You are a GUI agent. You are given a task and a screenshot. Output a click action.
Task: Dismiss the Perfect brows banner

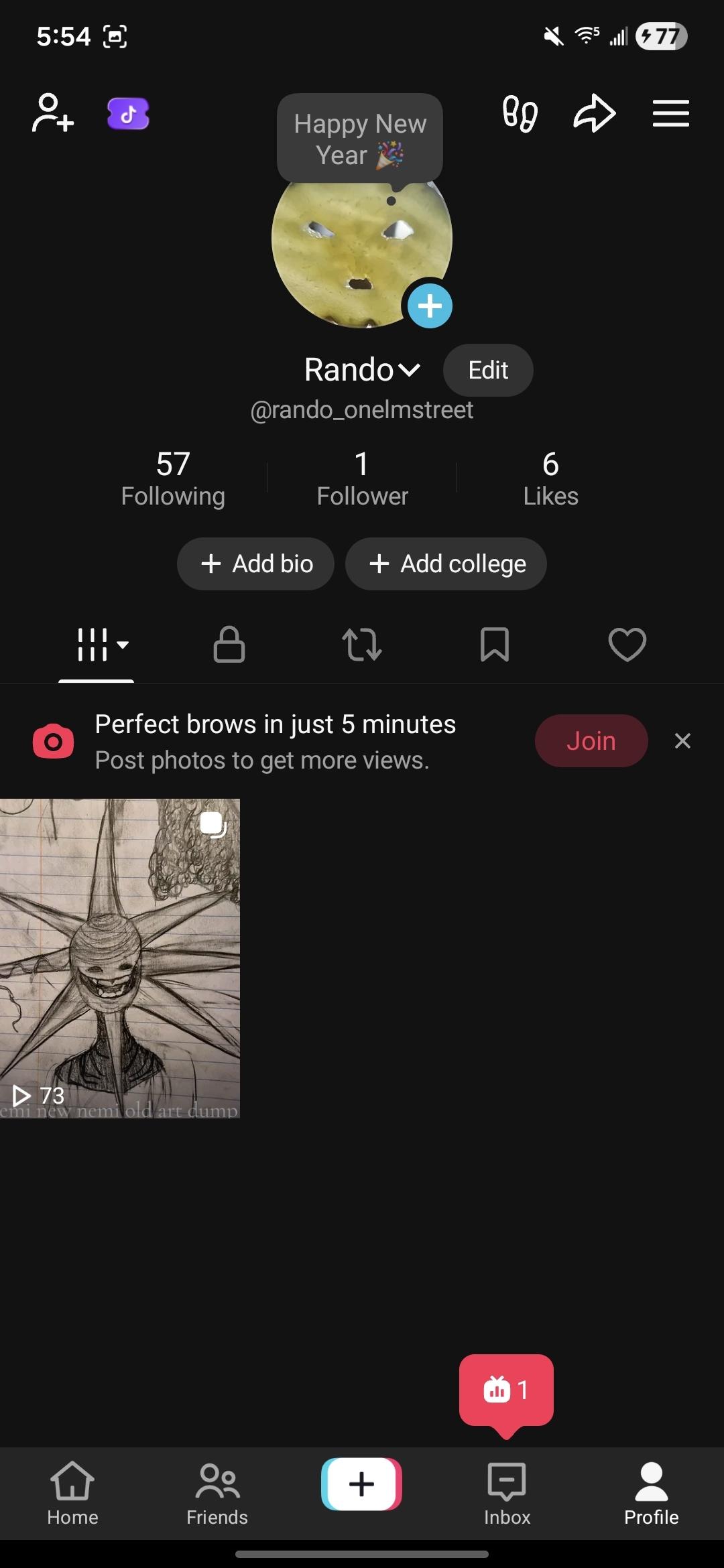coord(682,740)
